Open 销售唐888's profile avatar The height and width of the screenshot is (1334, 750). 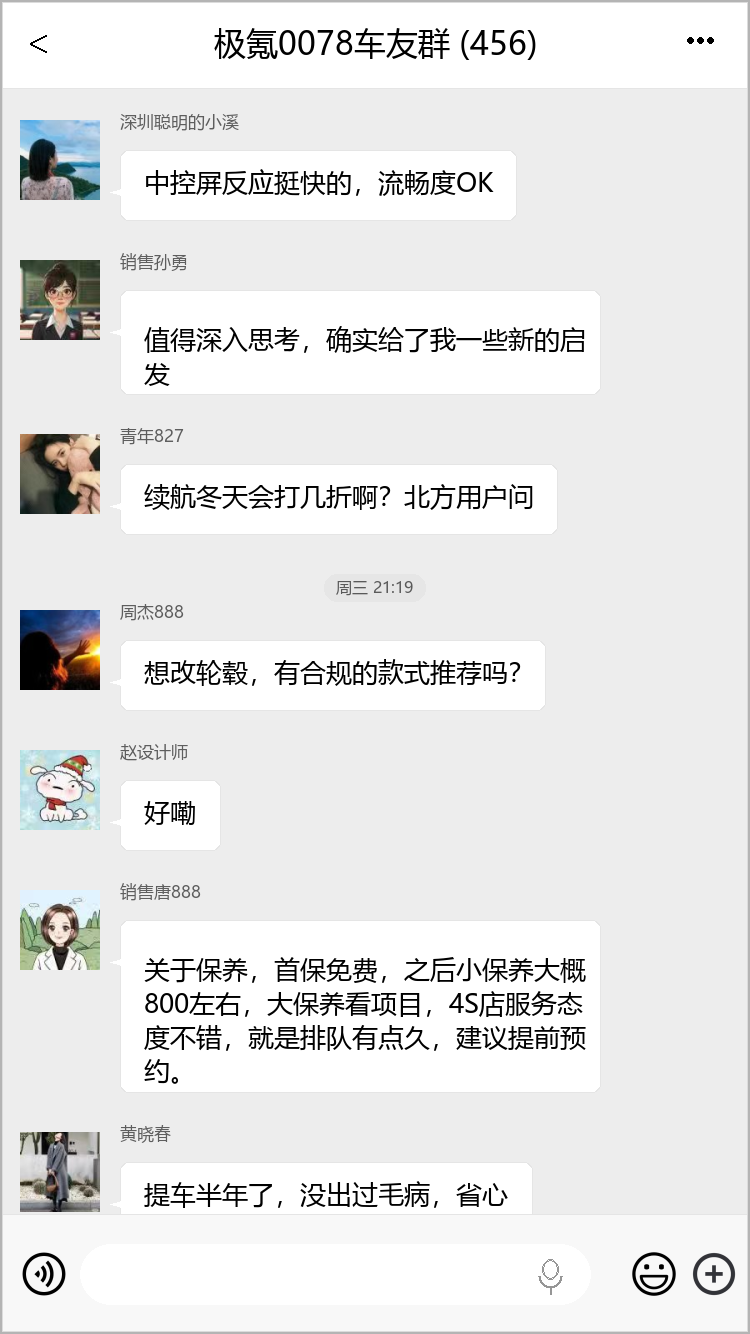point(59,929)
